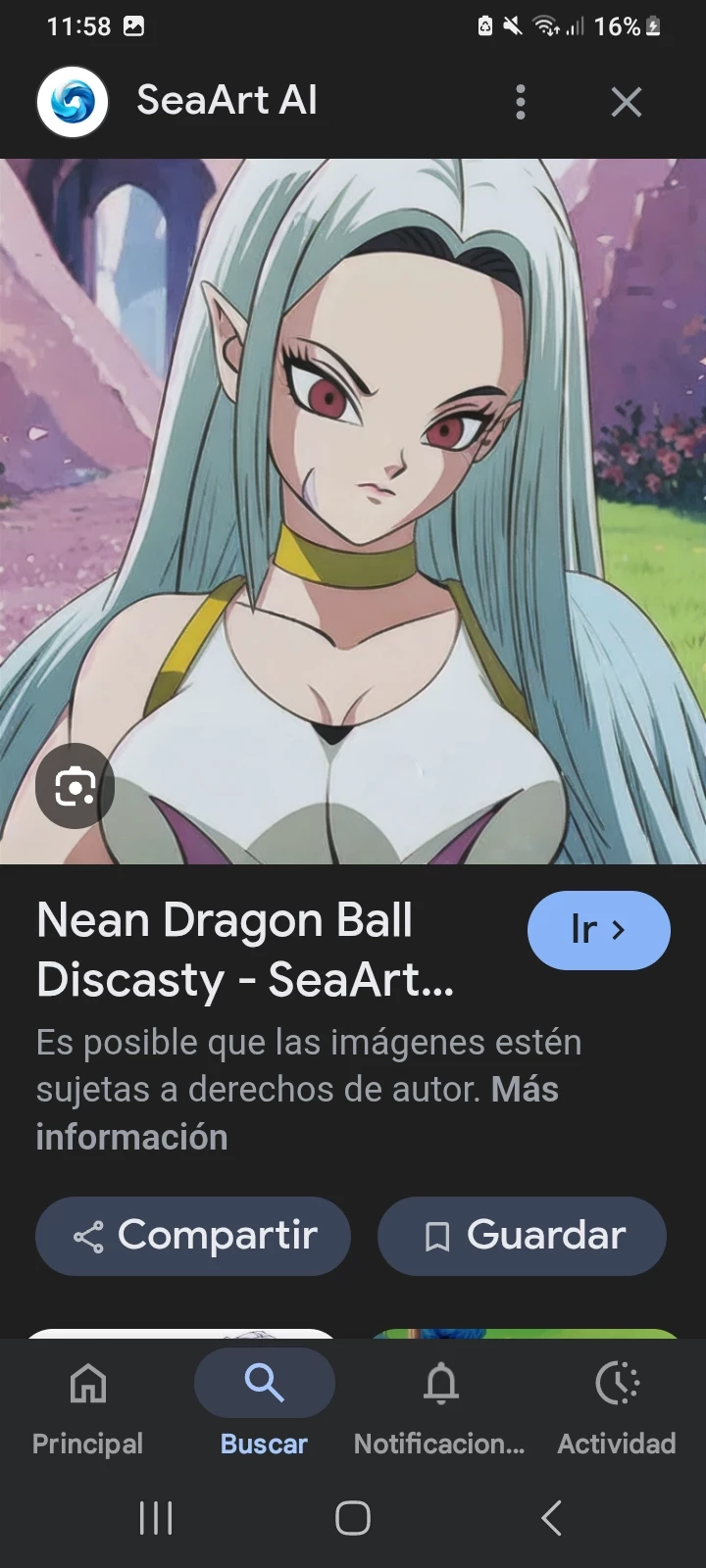Tap the Ir button to visit the site

click(598, 930)
